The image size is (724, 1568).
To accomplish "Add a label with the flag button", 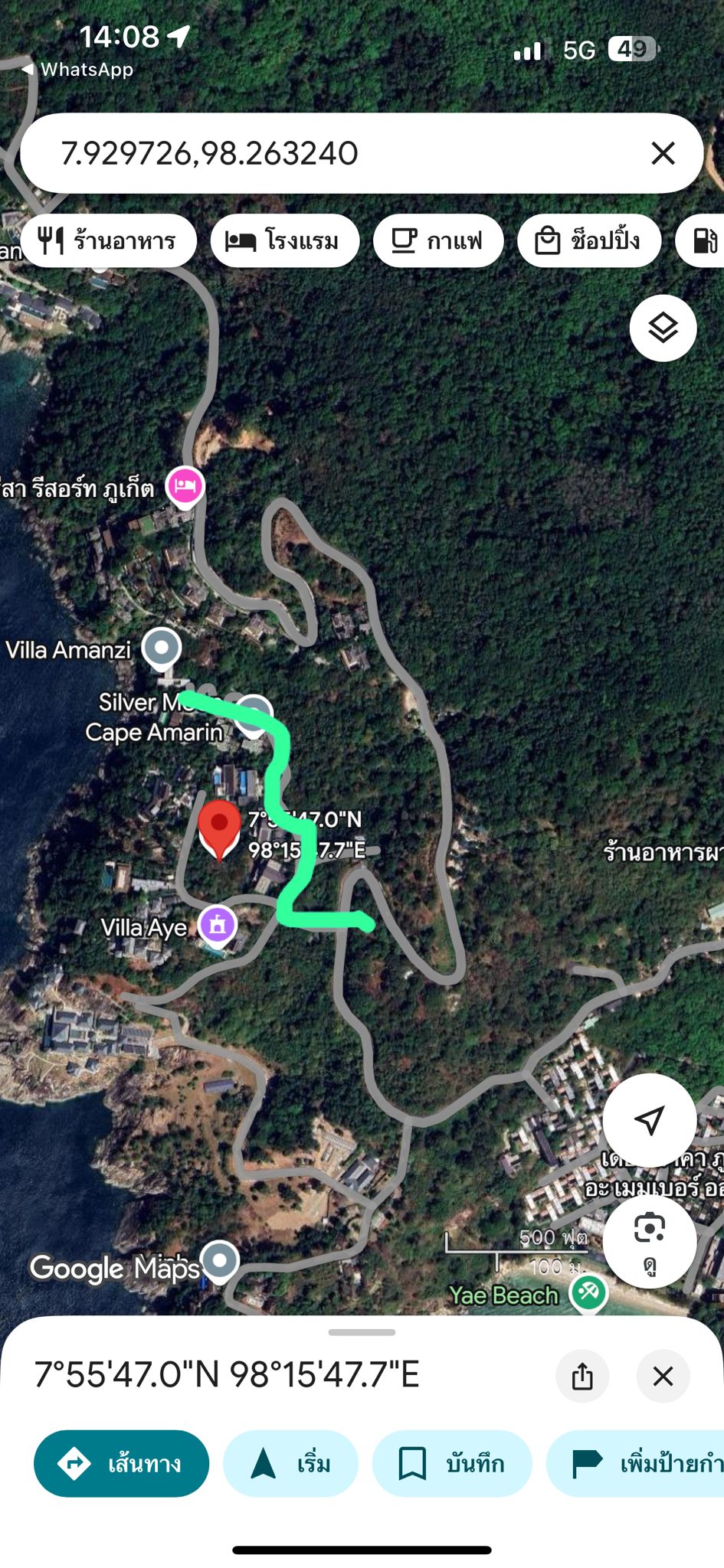I will 636,1463.
